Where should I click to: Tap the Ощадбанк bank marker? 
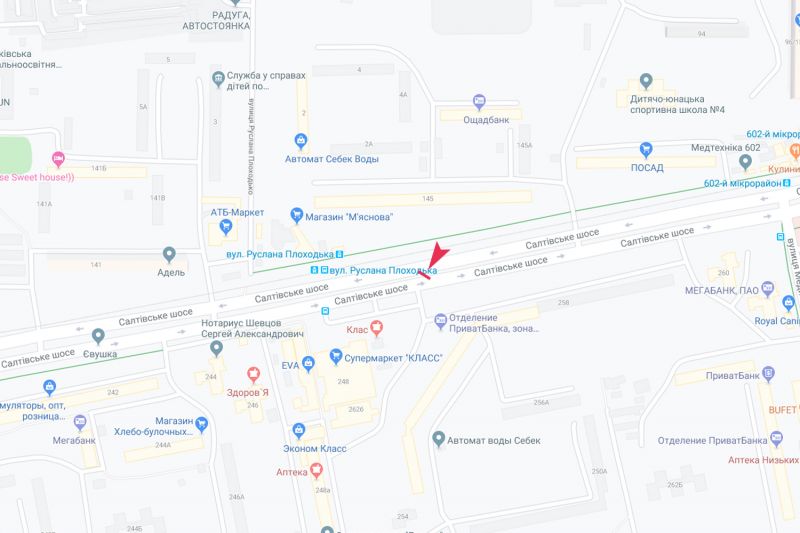pyautogui.click(x=479, y=101)
